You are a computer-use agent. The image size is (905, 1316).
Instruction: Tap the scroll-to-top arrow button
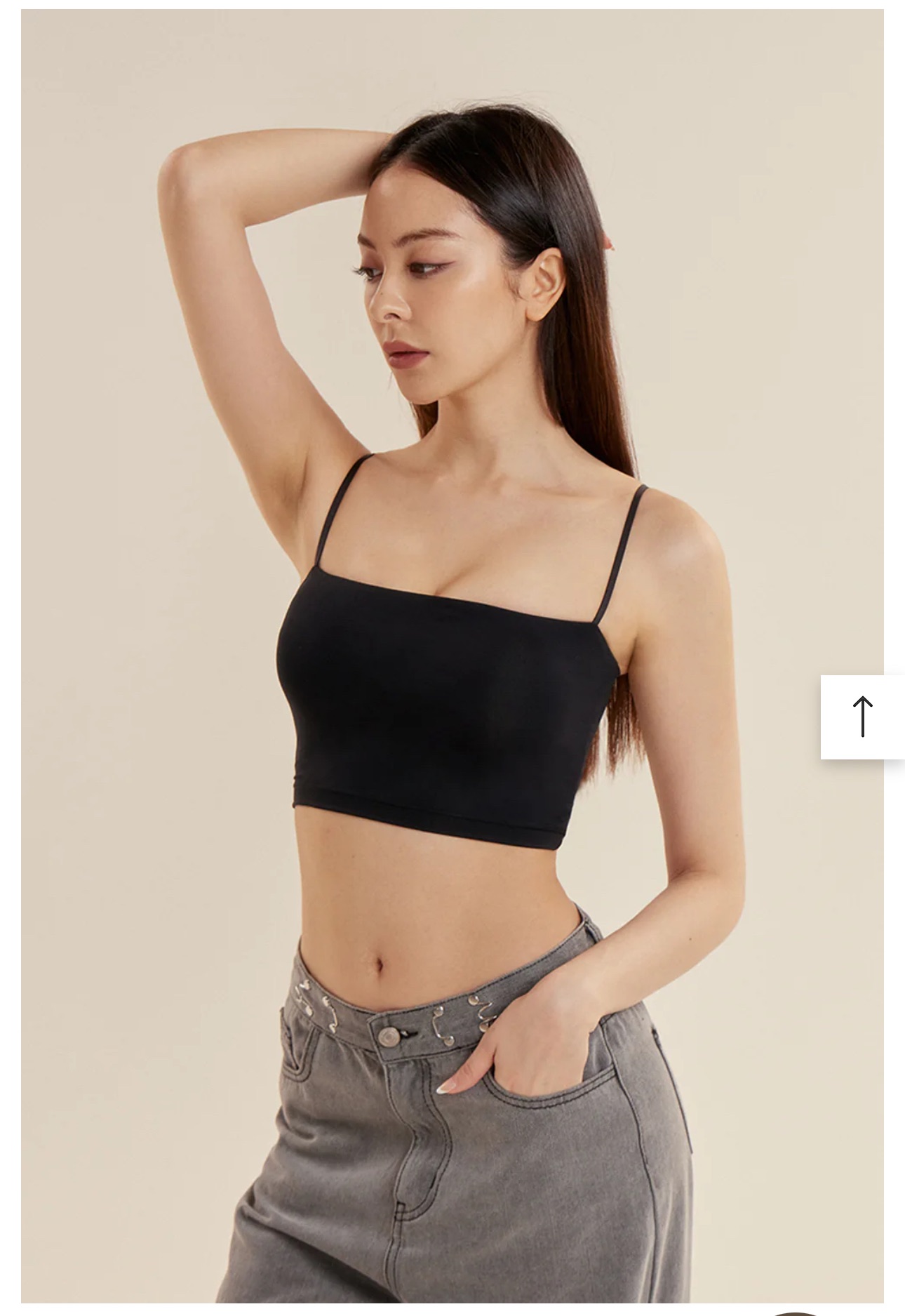point(862,717)
